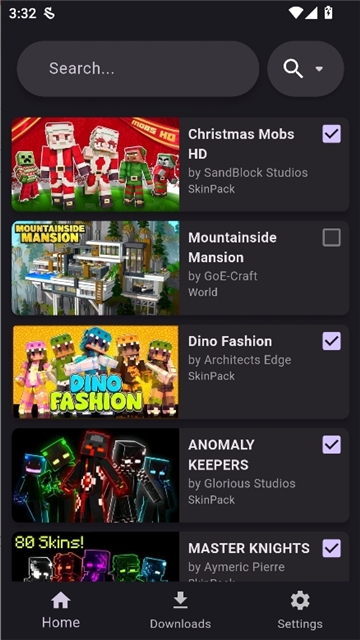Focus the Search text field

(138, 69)
